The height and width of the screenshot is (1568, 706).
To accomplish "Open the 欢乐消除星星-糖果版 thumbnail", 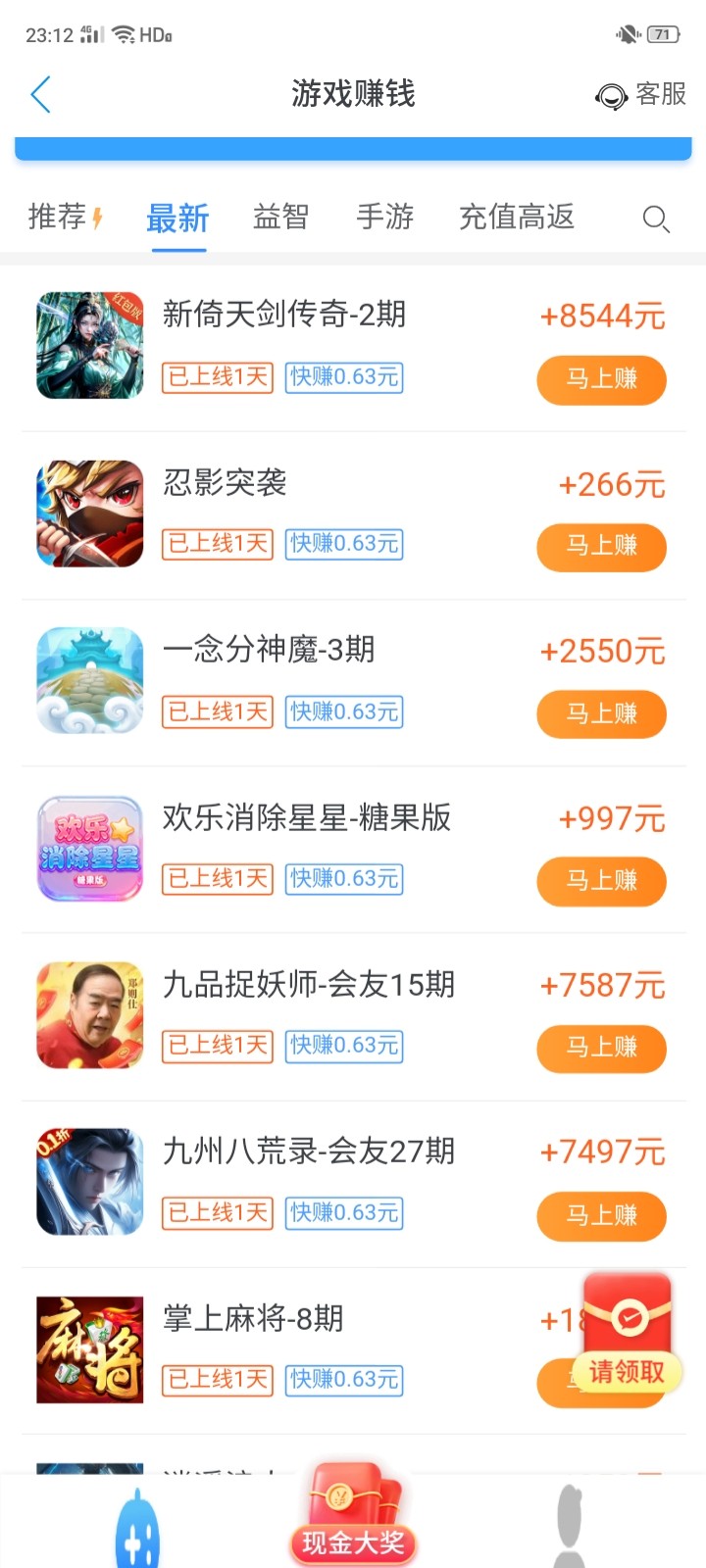I will coord(88,848).
